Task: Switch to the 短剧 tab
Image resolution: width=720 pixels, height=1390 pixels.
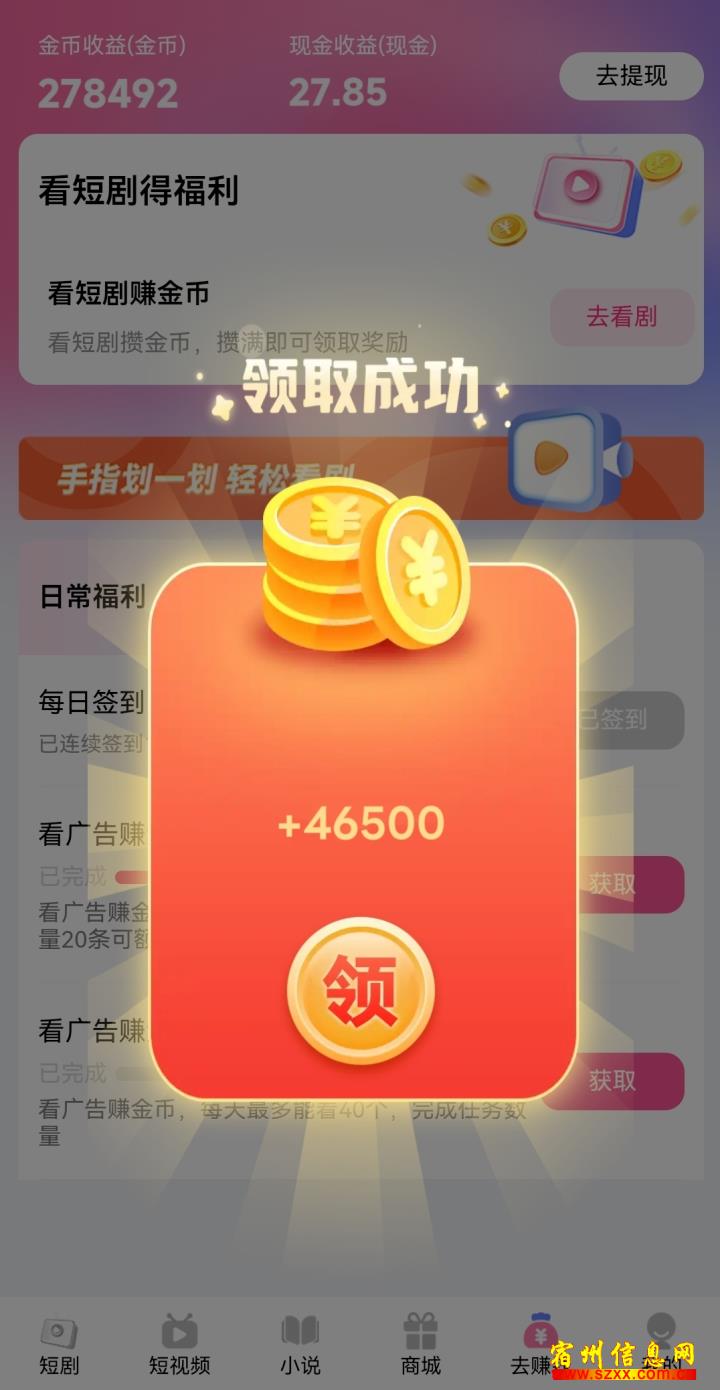Action: pyautogui.click(x=59, y=1345)
